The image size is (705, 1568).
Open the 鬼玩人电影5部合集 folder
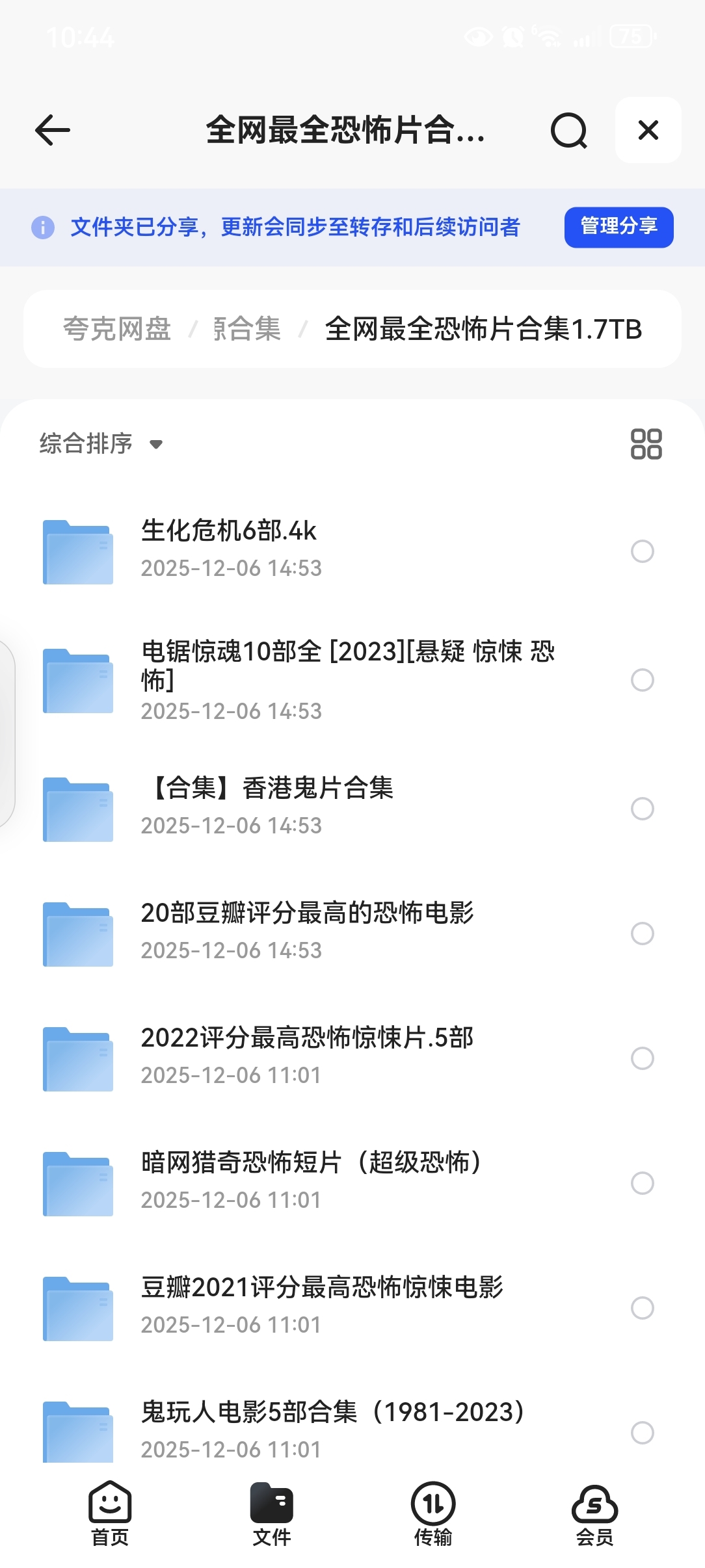332,1413
